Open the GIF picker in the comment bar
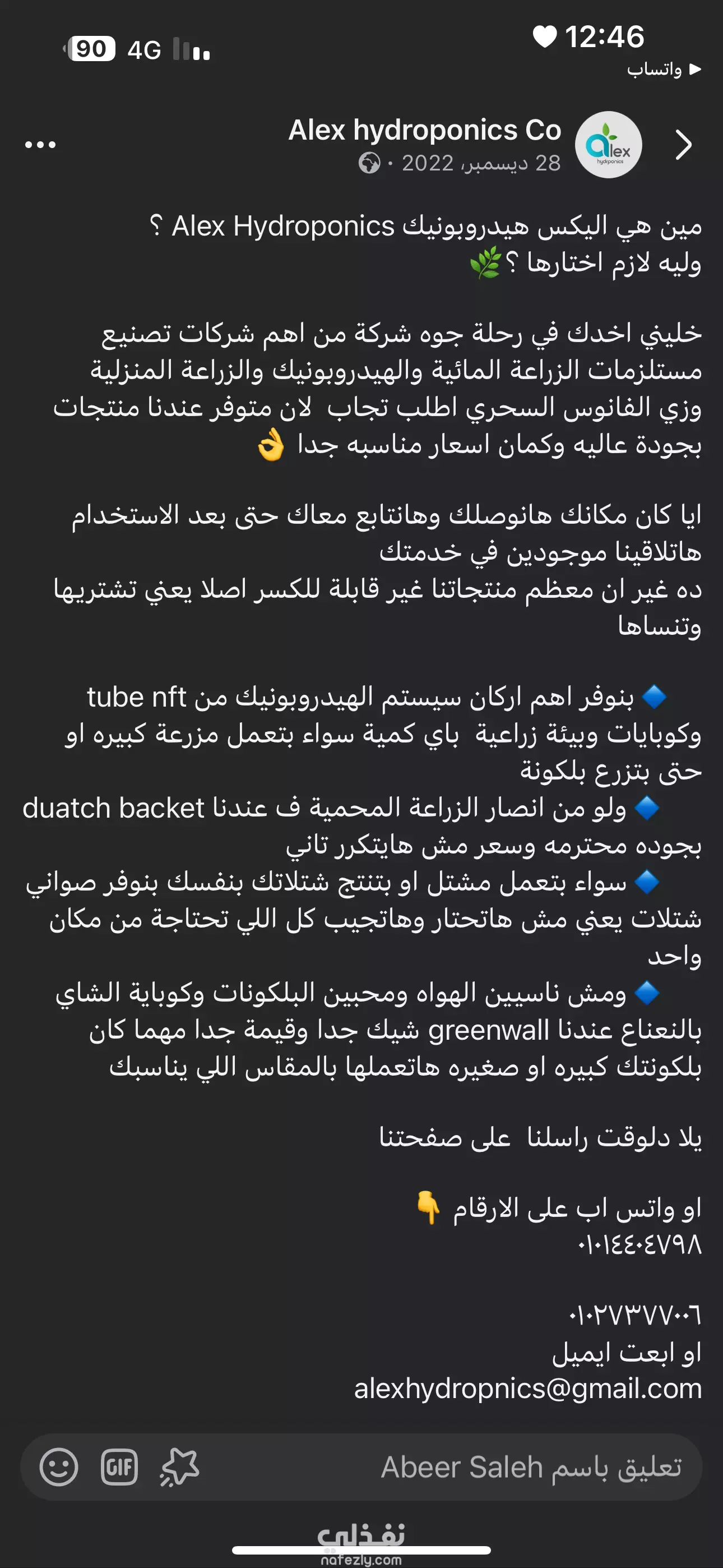The height and width of the screenshot is (1568, 723). coord(119,1467)
